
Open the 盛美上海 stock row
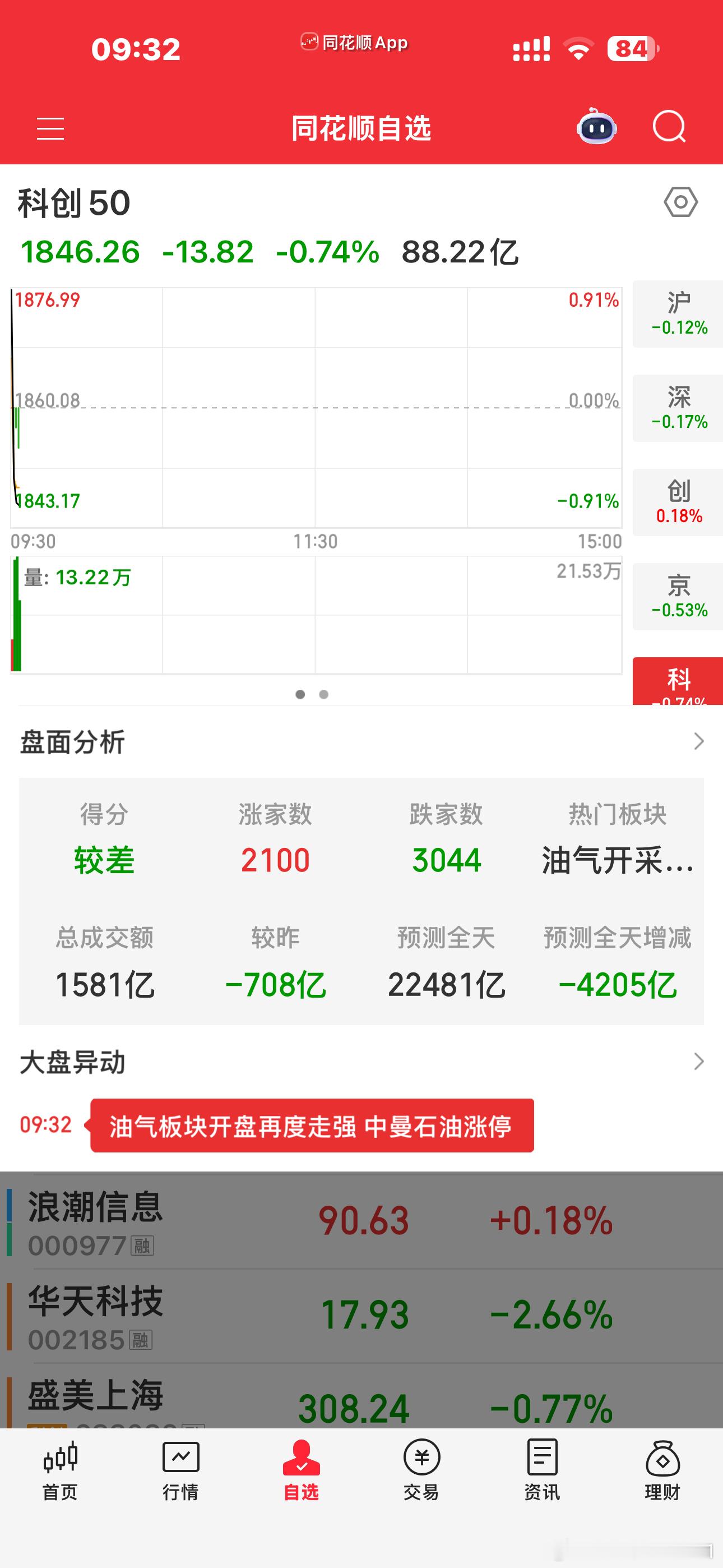(361, 1396)
